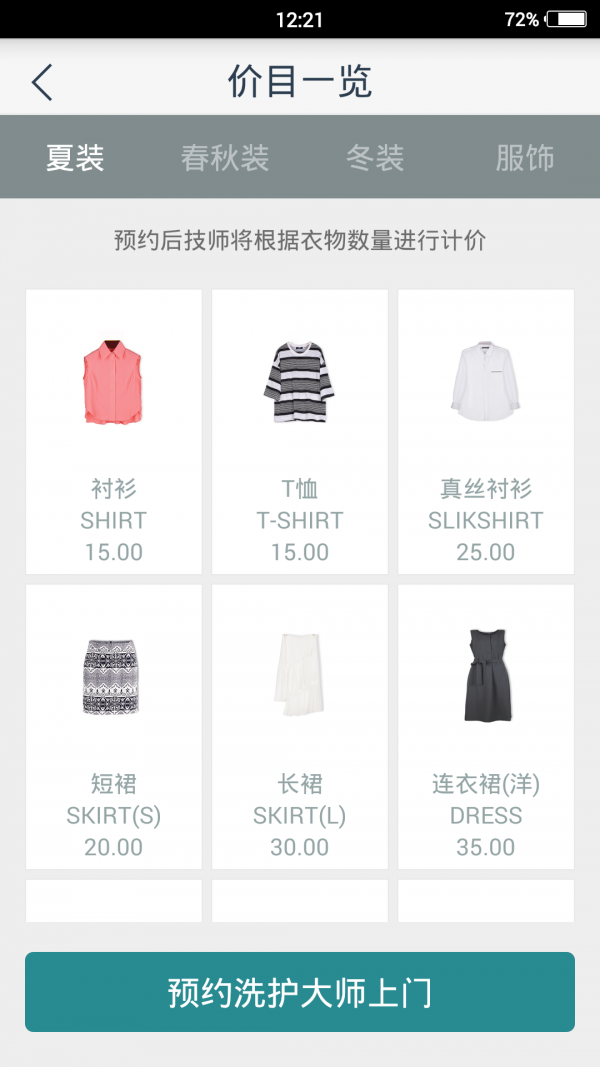Tap the 衬衫 SHIRT card
Screen dimensions: 600x1067
(x=114, y=432)
